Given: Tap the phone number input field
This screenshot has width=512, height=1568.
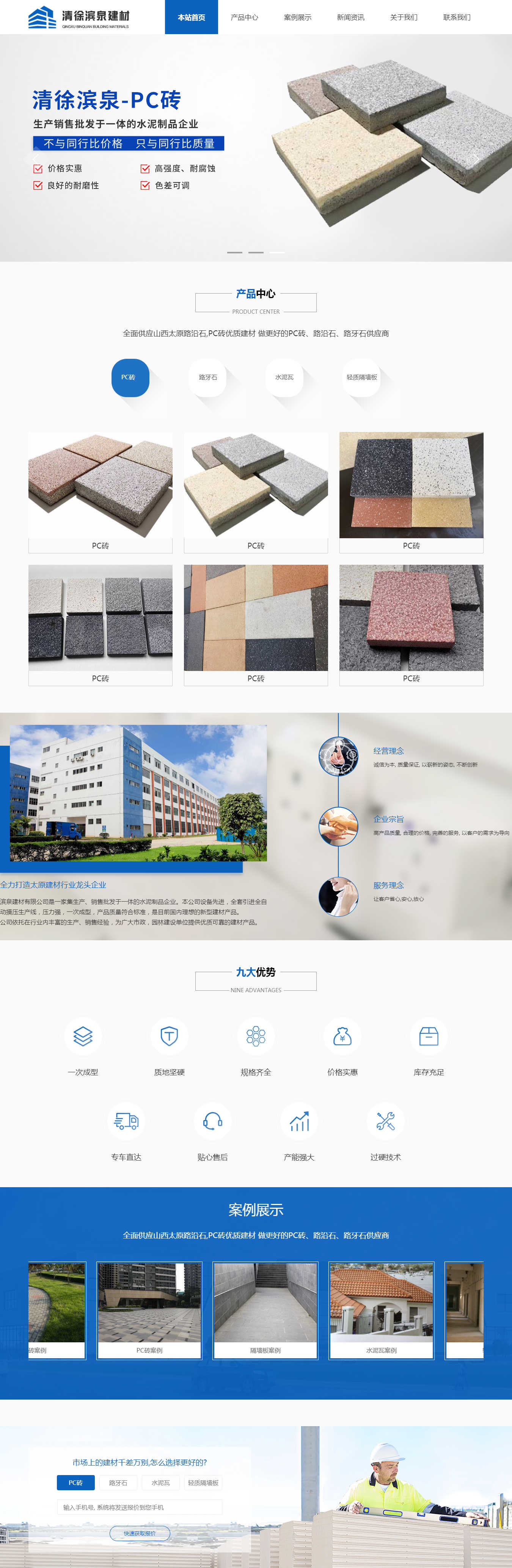Looking at the screenshot, I should pyautogui.click(x=140, y=1507).
